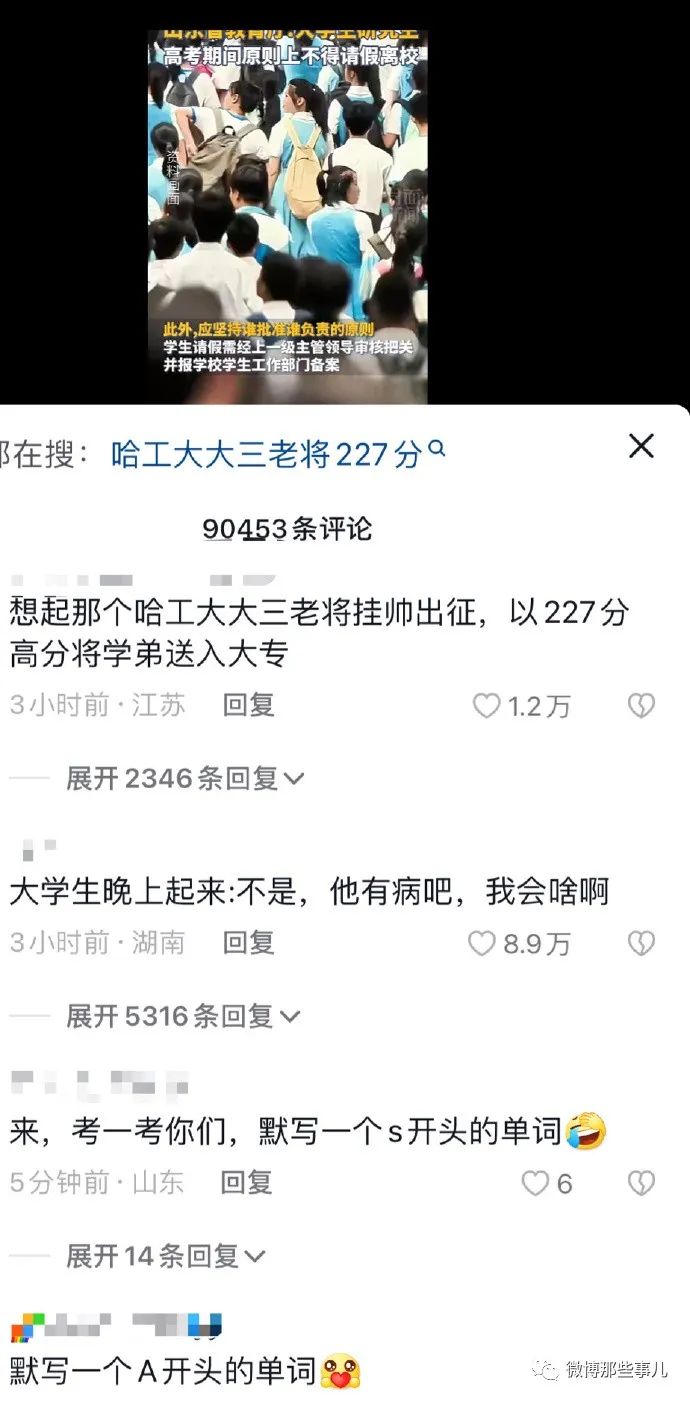Viewport: 690px width, 1401px height.
Task: Reply to the comment from 山东
Action: click(246, 1183)
